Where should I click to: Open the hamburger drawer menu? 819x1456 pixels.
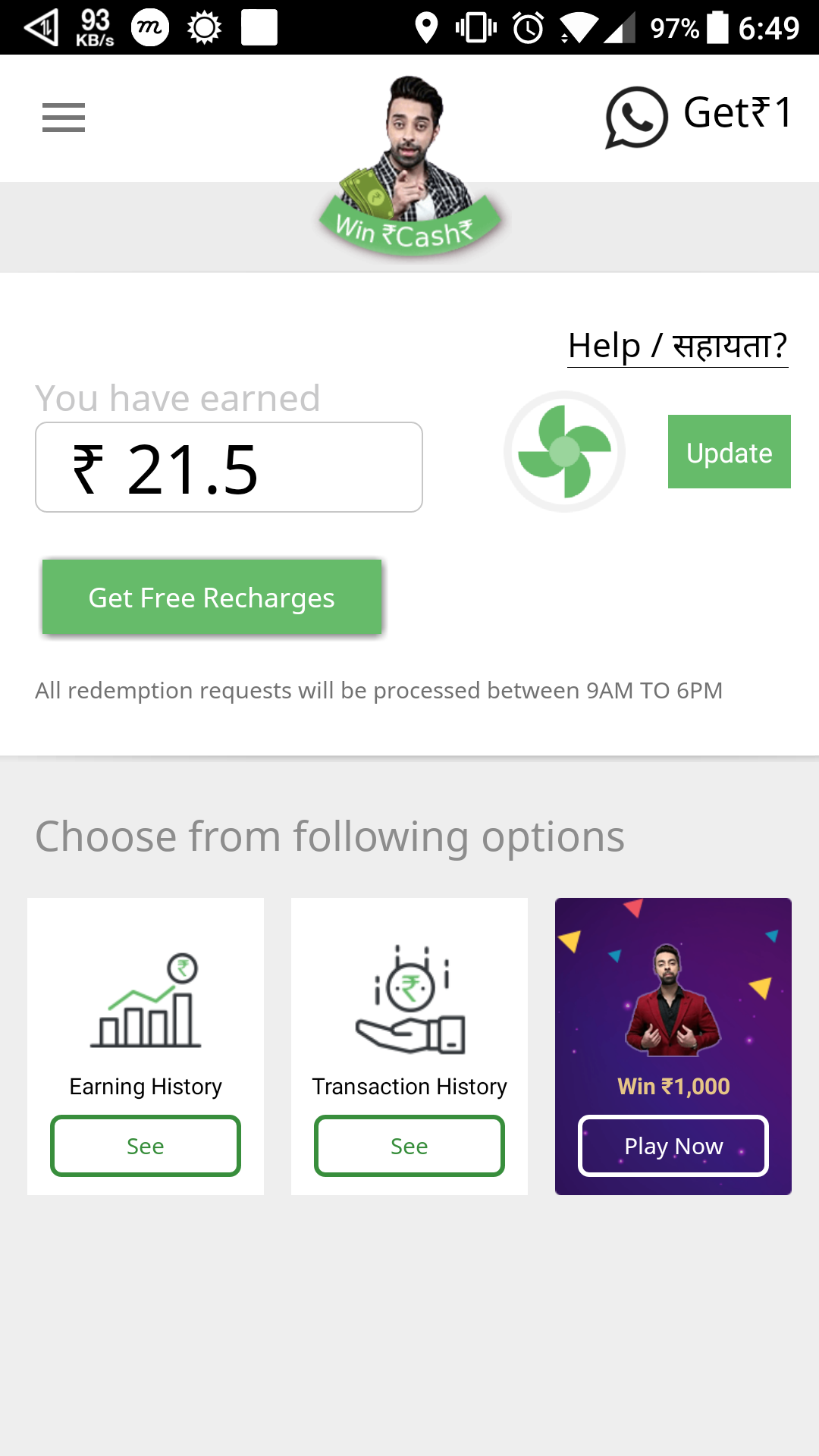(x=64, y=118)
